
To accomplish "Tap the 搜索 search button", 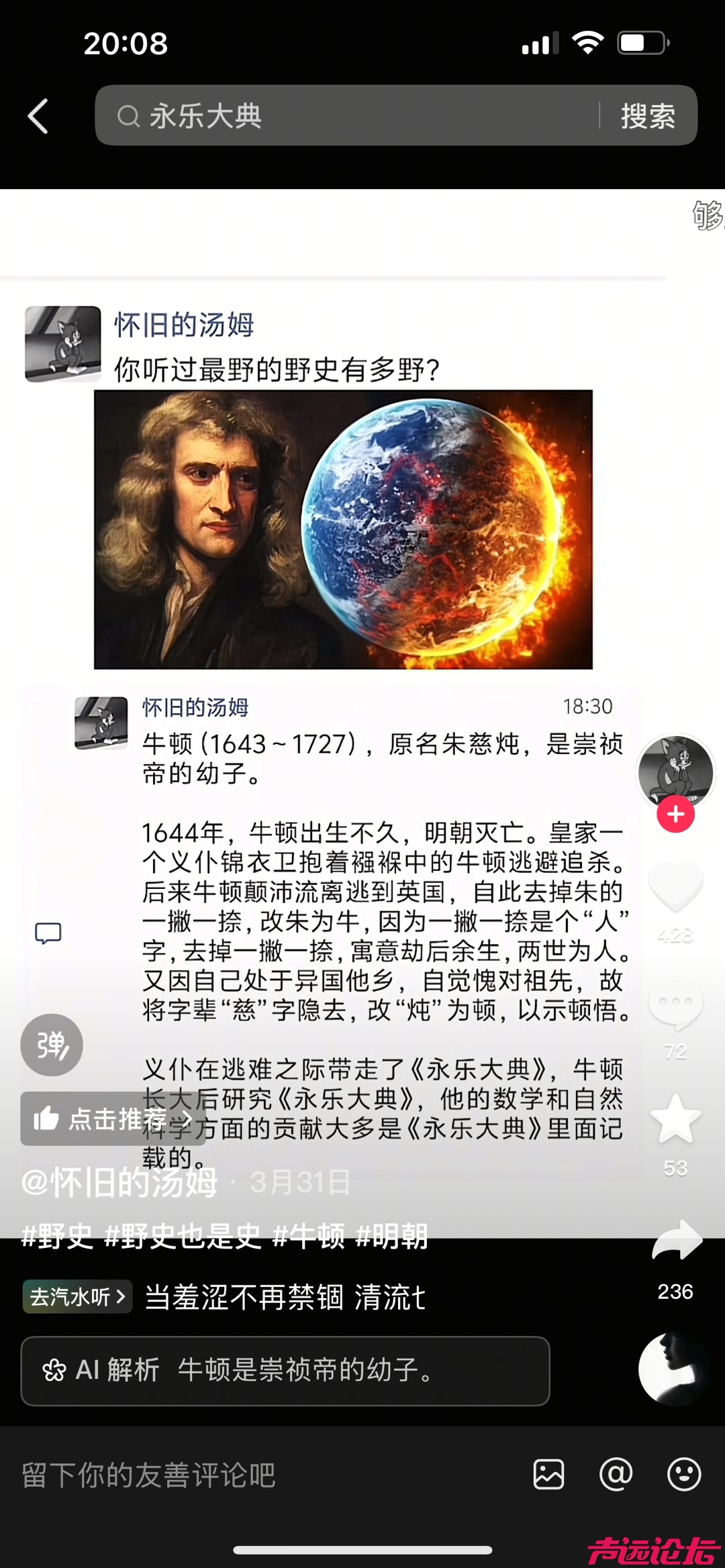I will tap(646, 115).
